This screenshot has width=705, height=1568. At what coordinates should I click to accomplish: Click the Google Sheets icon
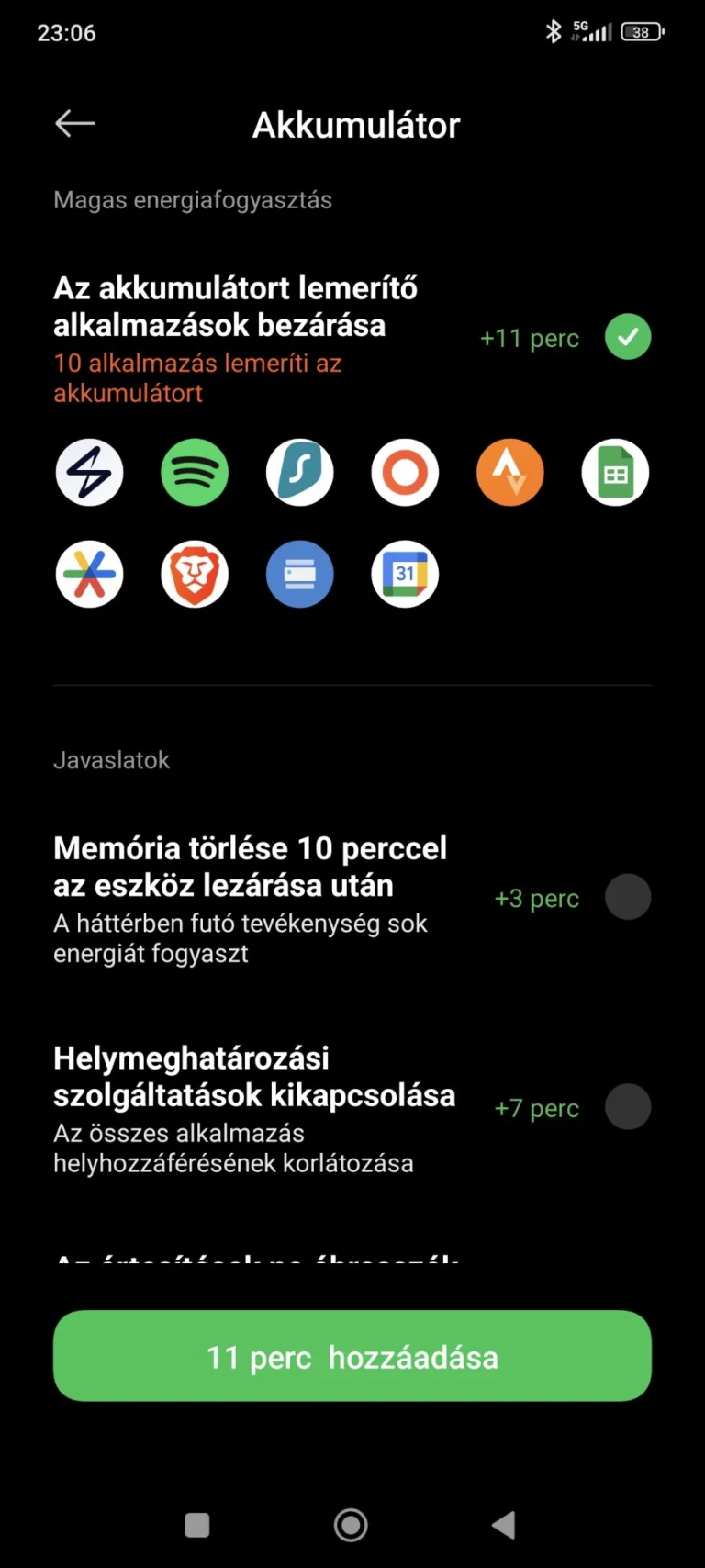615,472
